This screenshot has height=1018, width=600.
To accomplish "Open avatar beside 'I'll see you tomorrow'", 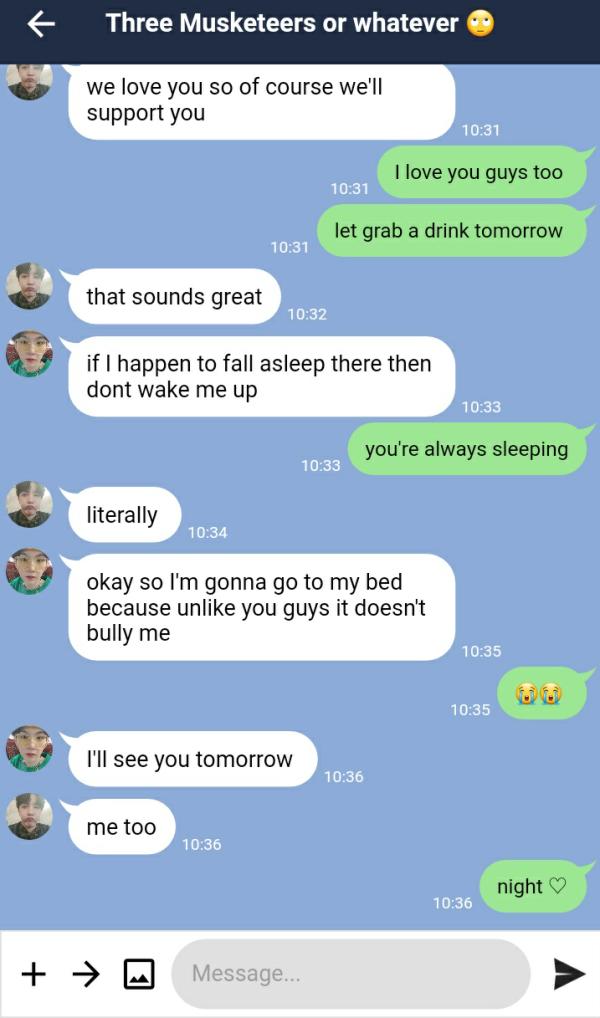I will [29, 749].
